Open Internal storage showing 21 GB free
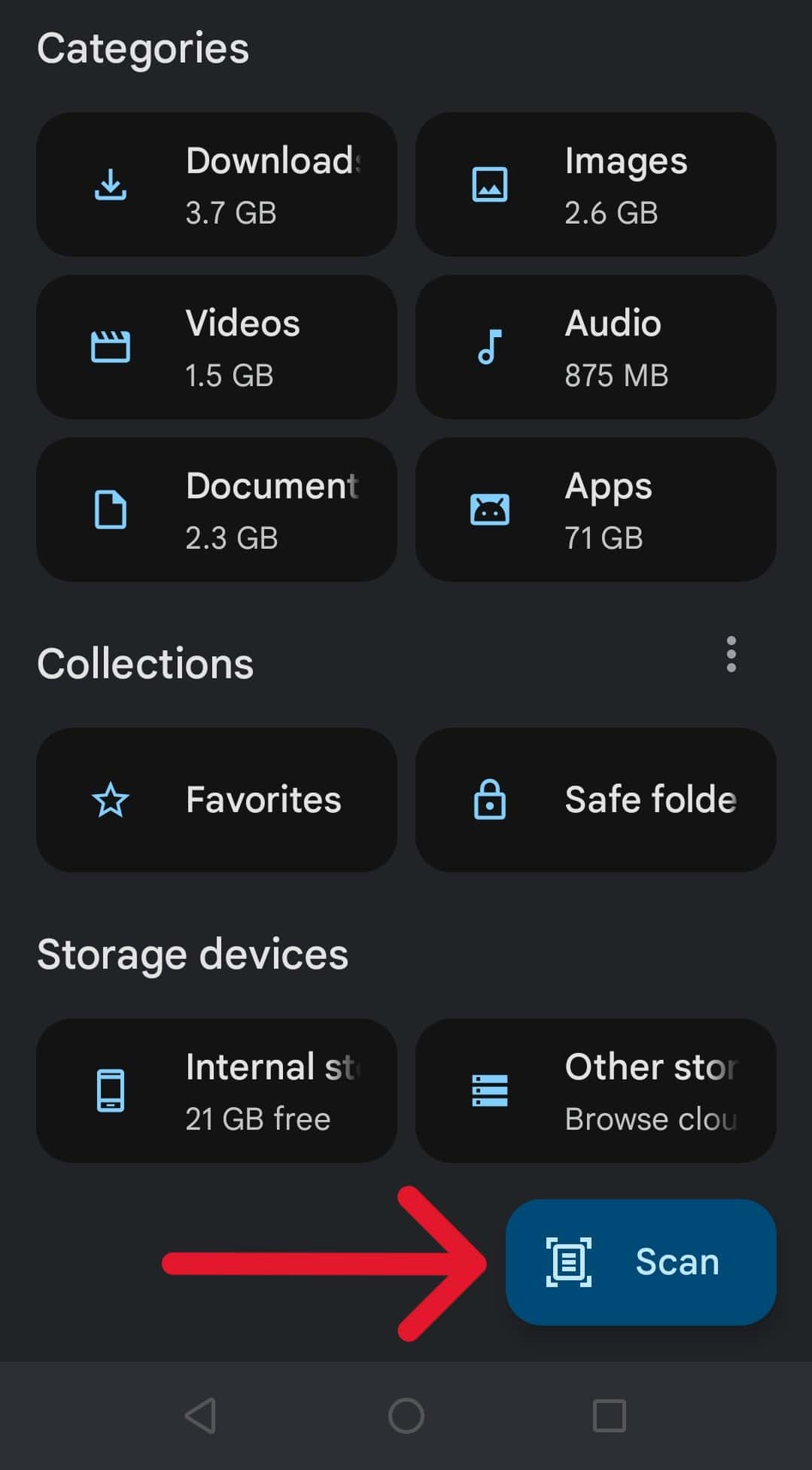Viewport: 812px width, 1470px height. pos(216,1092)
